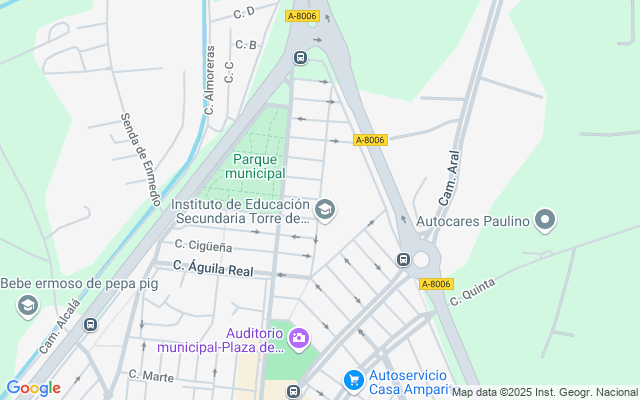Open the bus stop beside C. Quinta roundabout

point(403,259)
